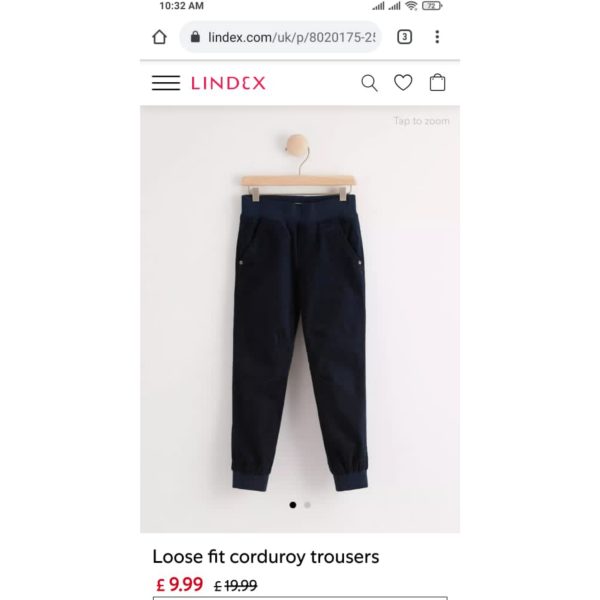Open the browser overflow menu

click(437, 37)
